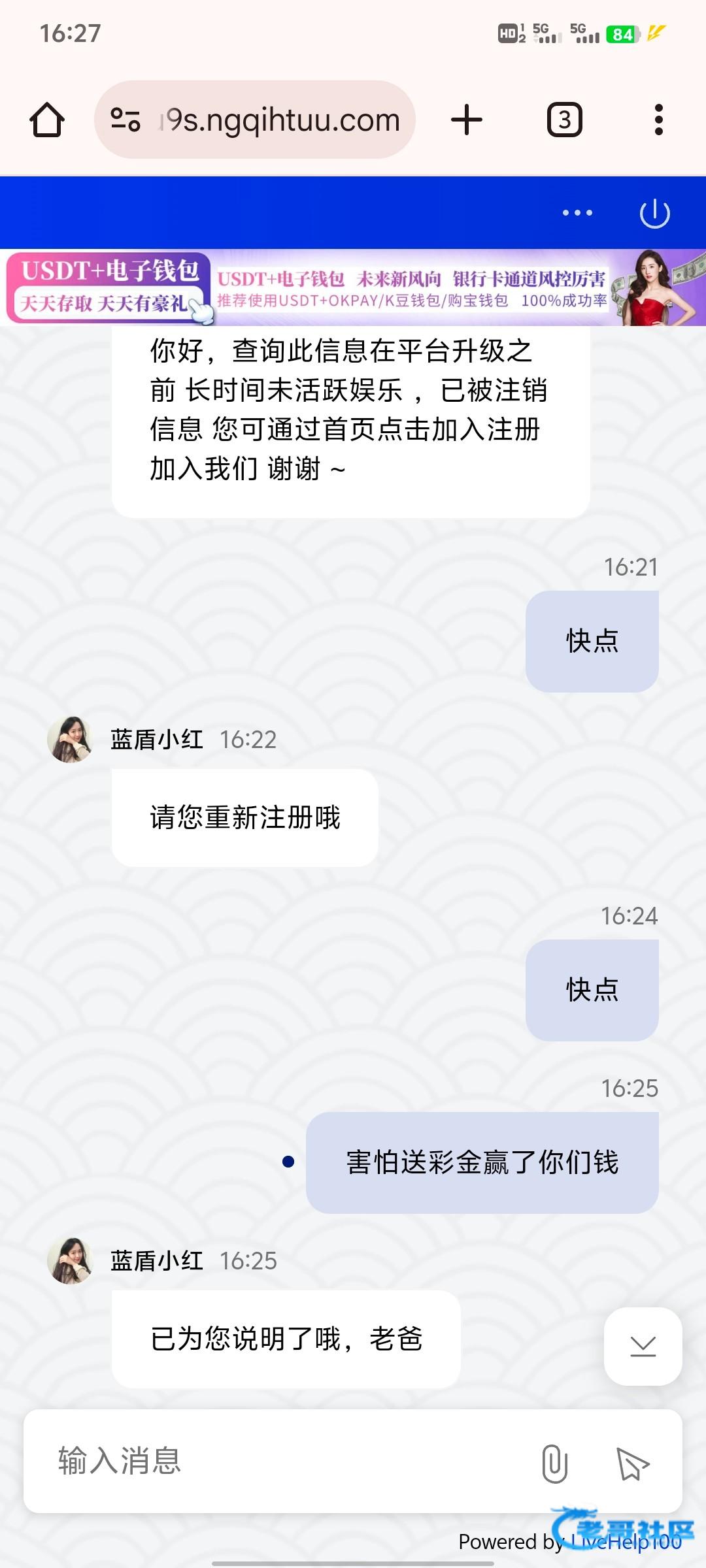Viewport: 706px width, 1568px height.
Task: Open the chat options three-dot menu
Action: coord(578,213)
